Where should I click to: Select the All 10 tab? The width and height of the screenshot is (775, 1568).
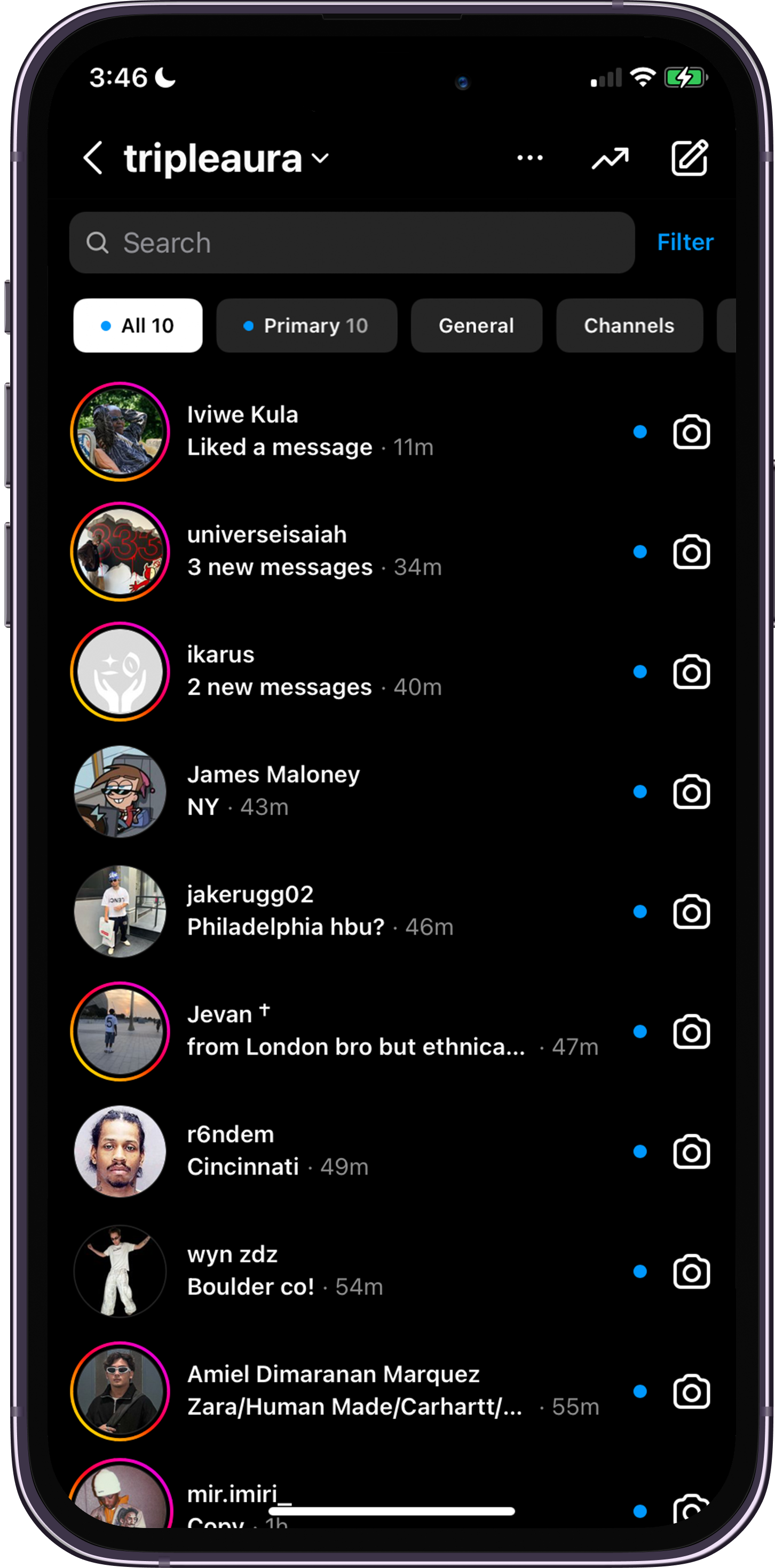[x=138, y=325]
